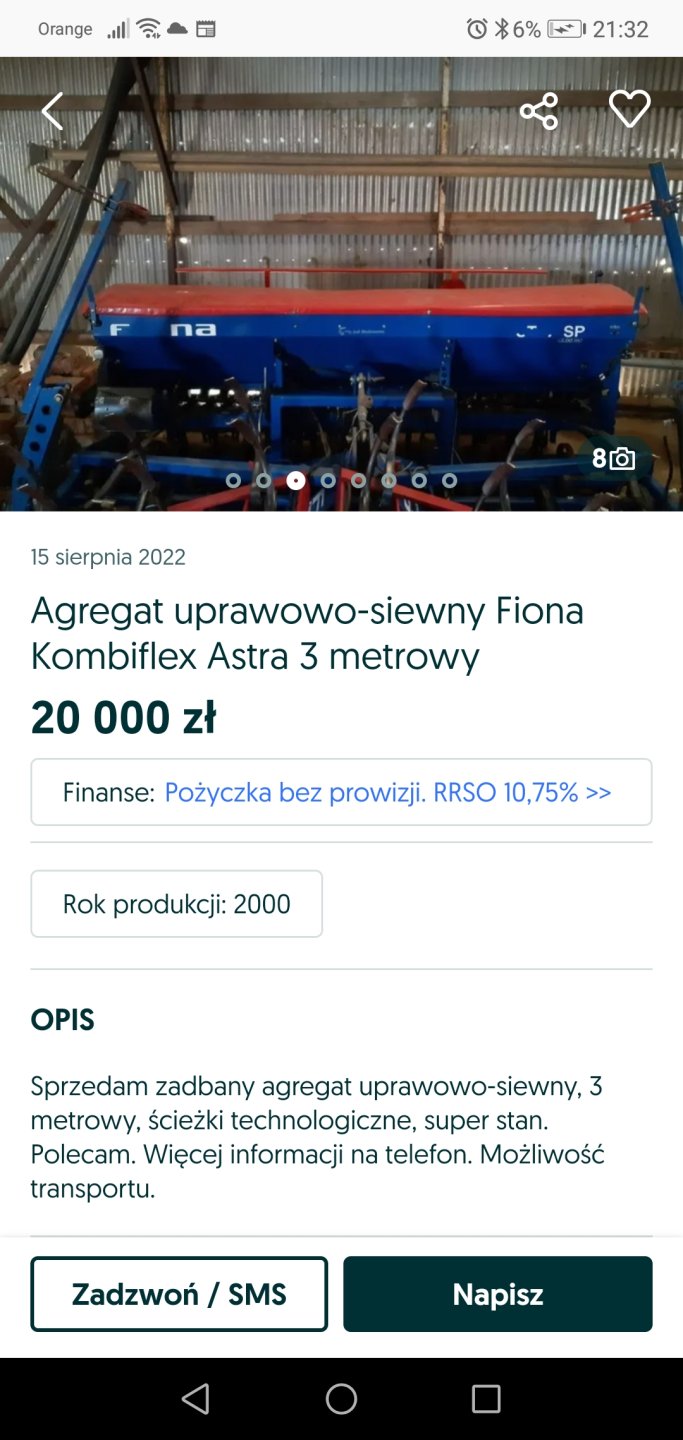Viewport: 683px width, 1440px height.
Task: Message the seller via Napisz
Action: coord(497,1294)
